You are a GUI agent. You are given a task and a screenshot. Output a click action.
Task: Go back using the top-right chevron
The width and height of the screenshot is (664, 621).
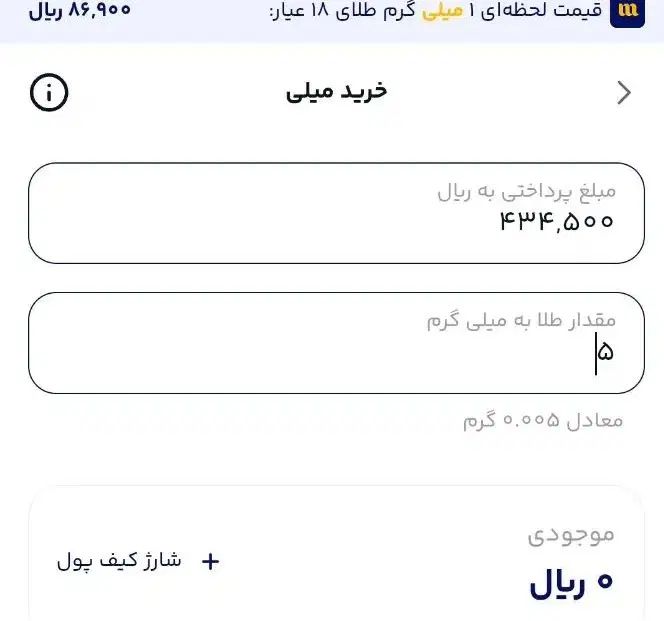coord(624,93)
